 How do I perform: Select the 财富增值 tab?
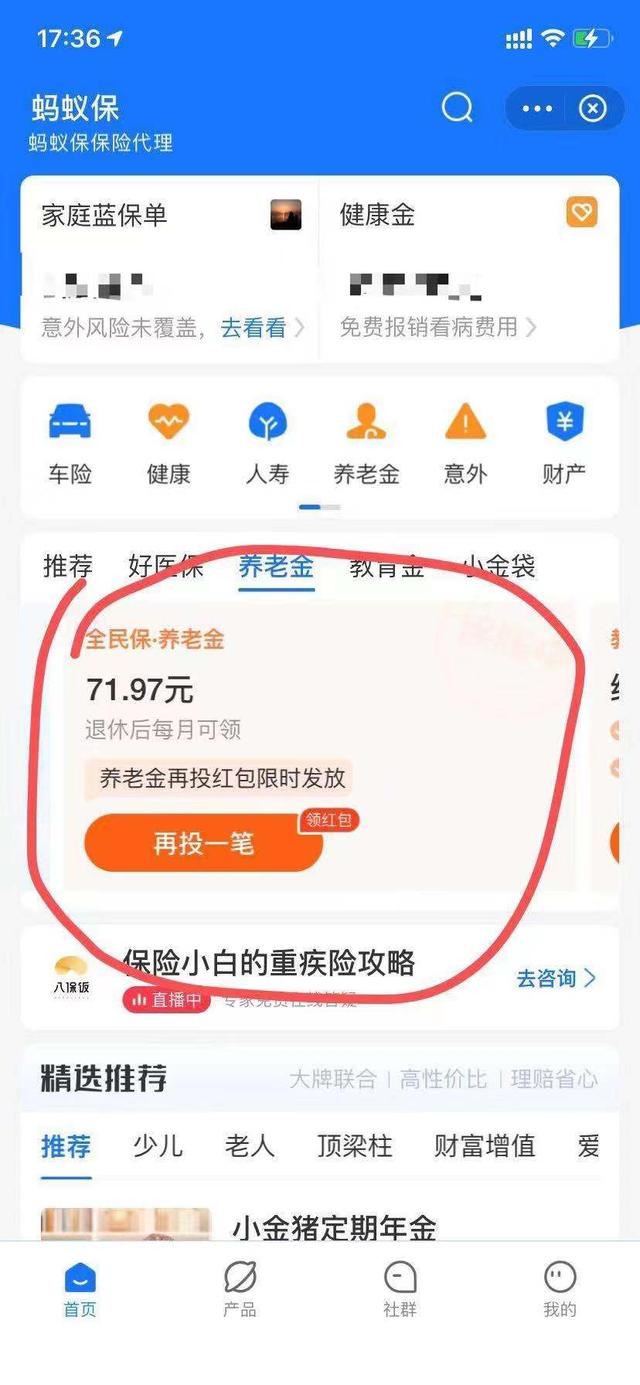point(485,1145)
